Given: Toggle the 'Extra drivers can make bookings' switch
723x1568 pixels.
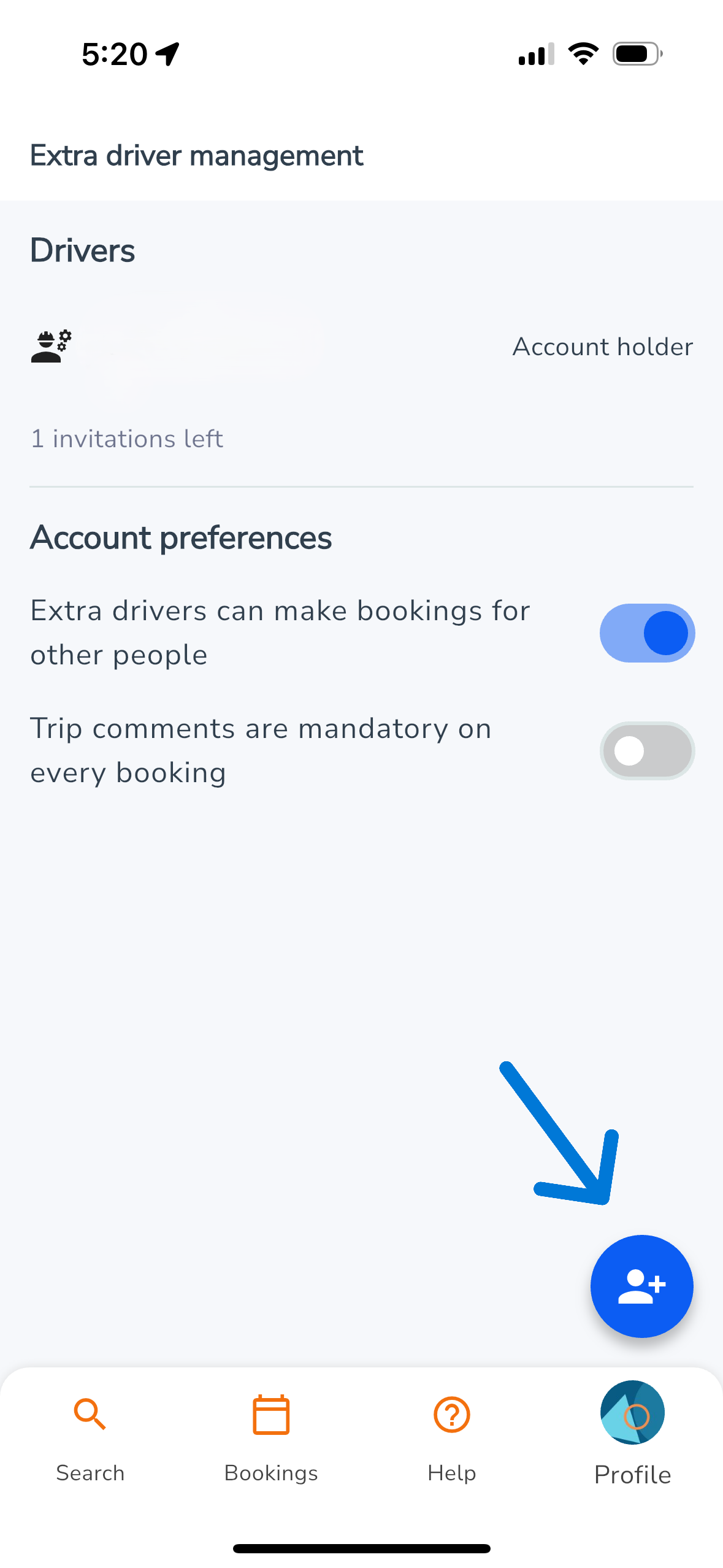Looking at the screenshot, I should point(647,632).
